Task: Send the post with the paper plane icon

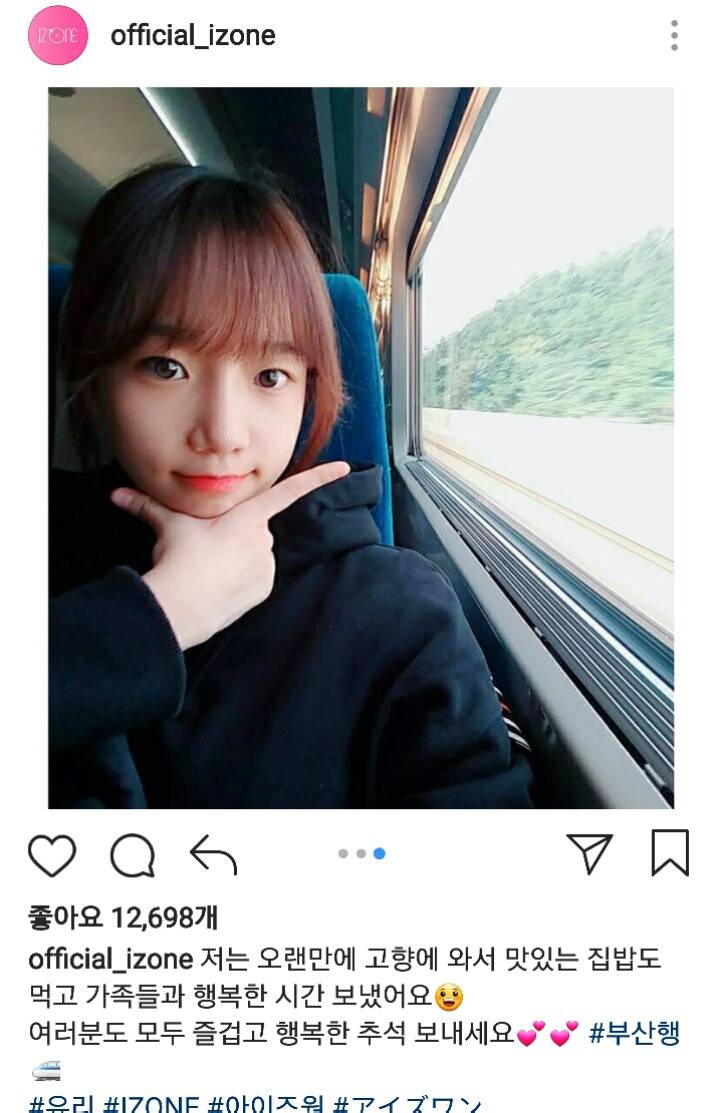Action: click(590, 853)
